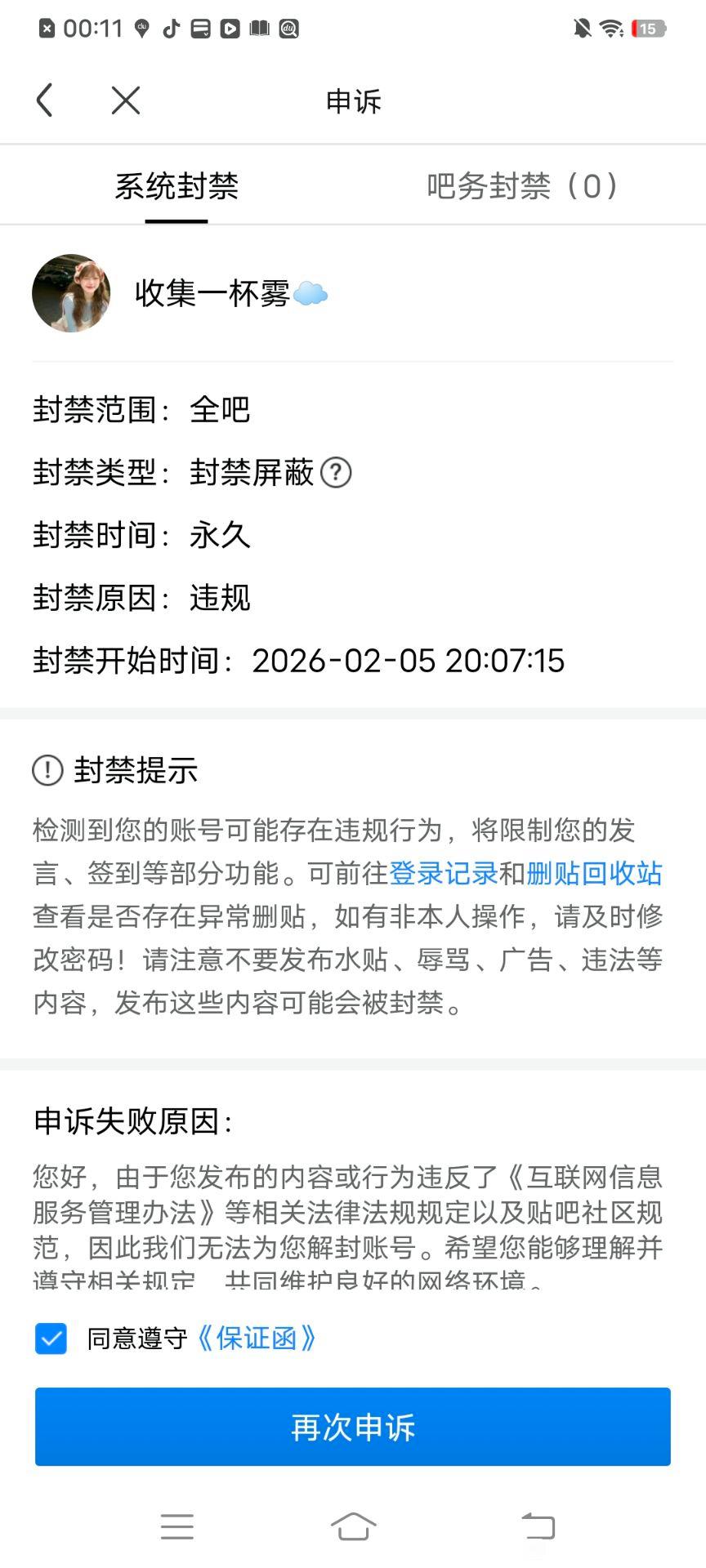
Task: Open the profile avatar of 收集一杯雾
Action: 71,293
